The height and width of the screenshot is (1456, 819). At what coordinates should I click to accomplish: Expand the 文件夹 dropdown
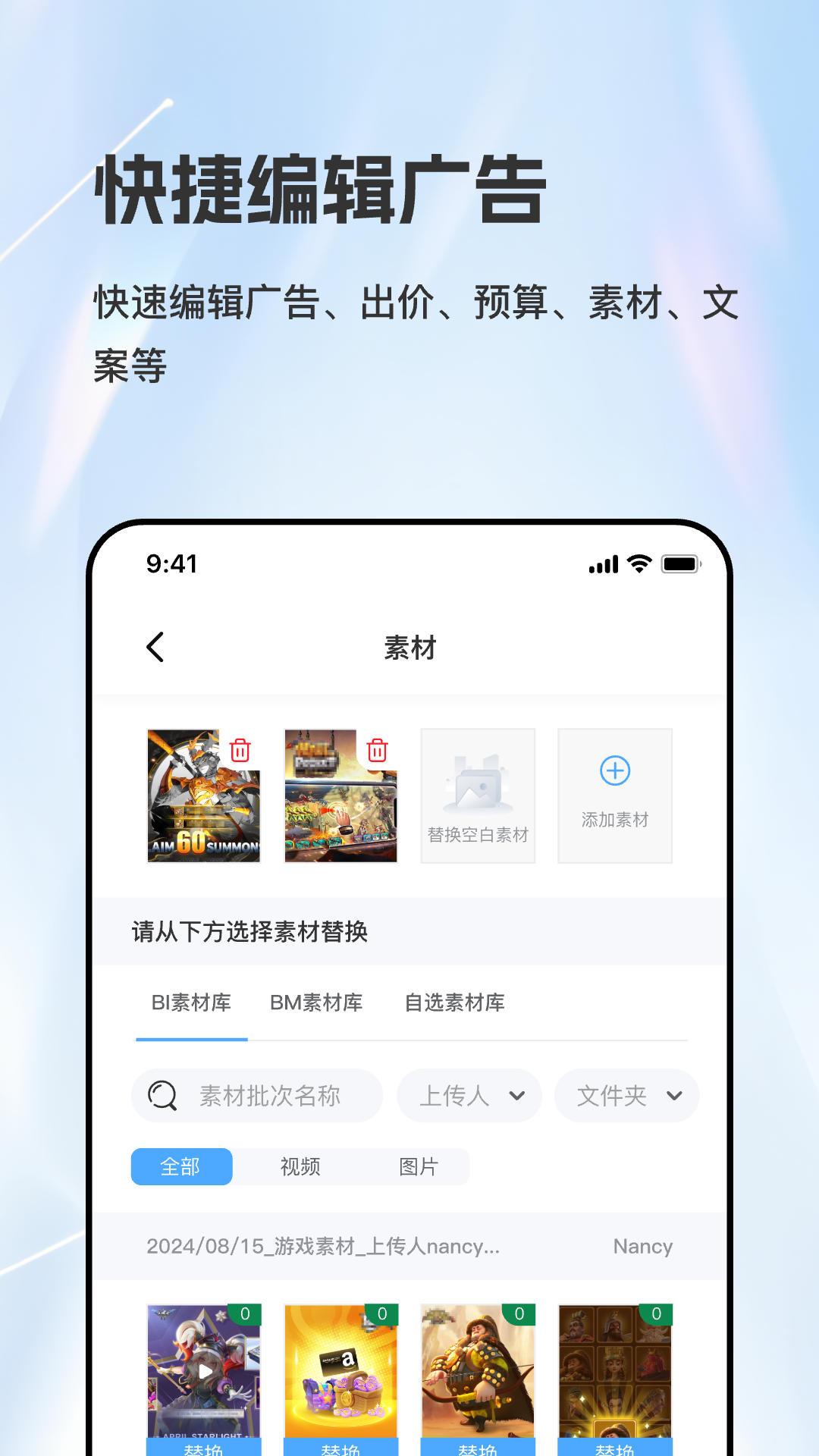626,1095
